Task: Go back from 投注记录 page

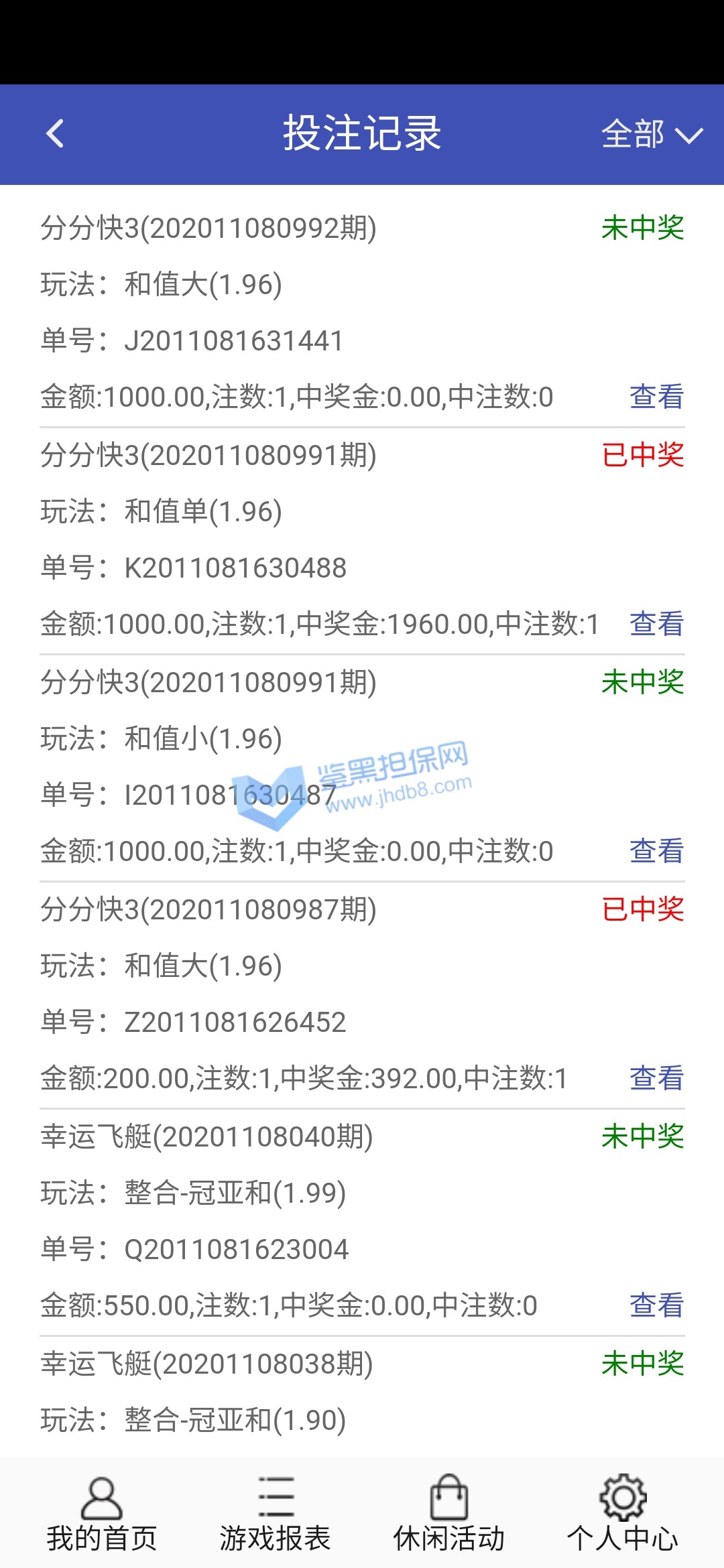Action: coord(55,133)
